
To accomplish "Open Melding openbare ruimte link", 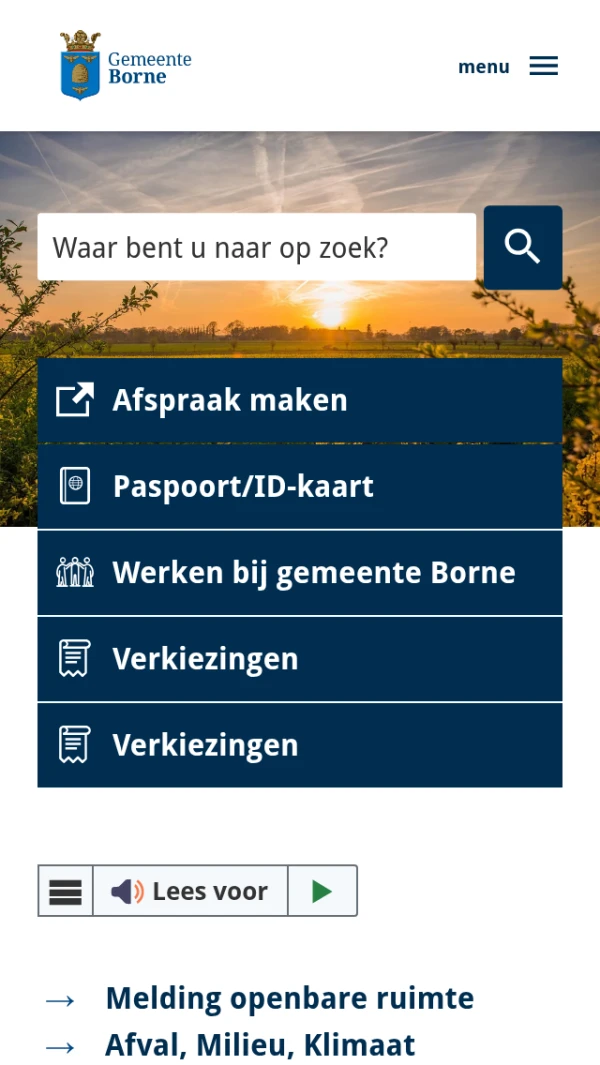I will (289, 998).
